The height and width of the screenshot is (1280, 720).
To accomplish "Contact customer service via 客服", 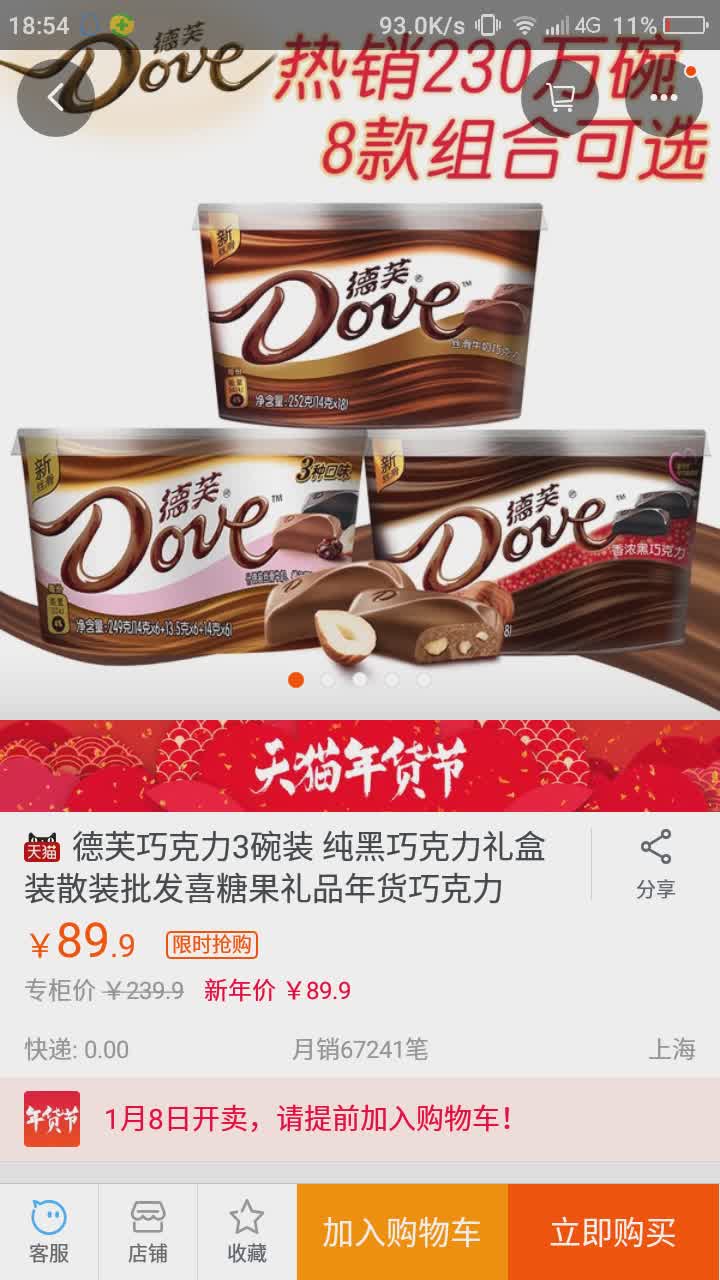I will coord(49,1232).
